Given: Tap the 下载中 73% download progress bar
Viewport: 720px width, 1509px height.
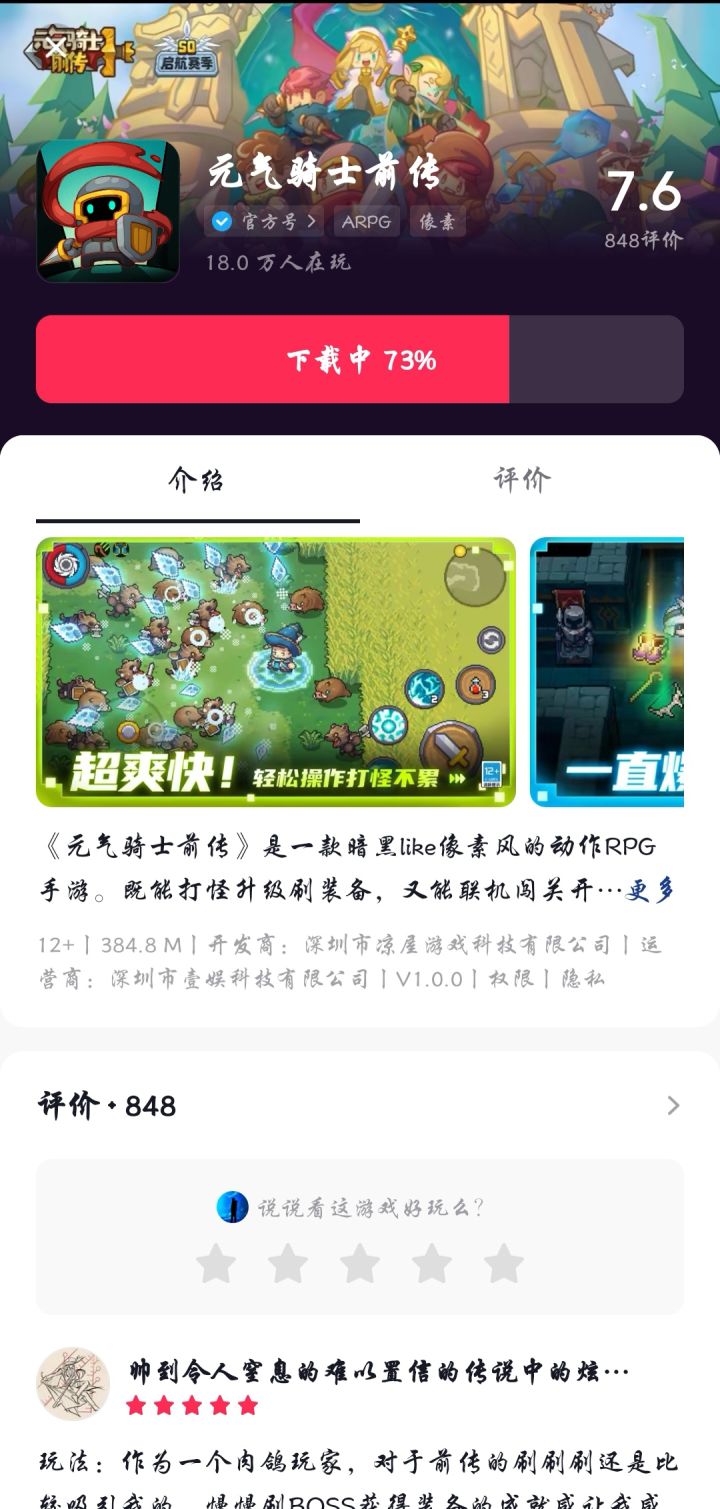Looking at the screenshot, I should [360, 358].
